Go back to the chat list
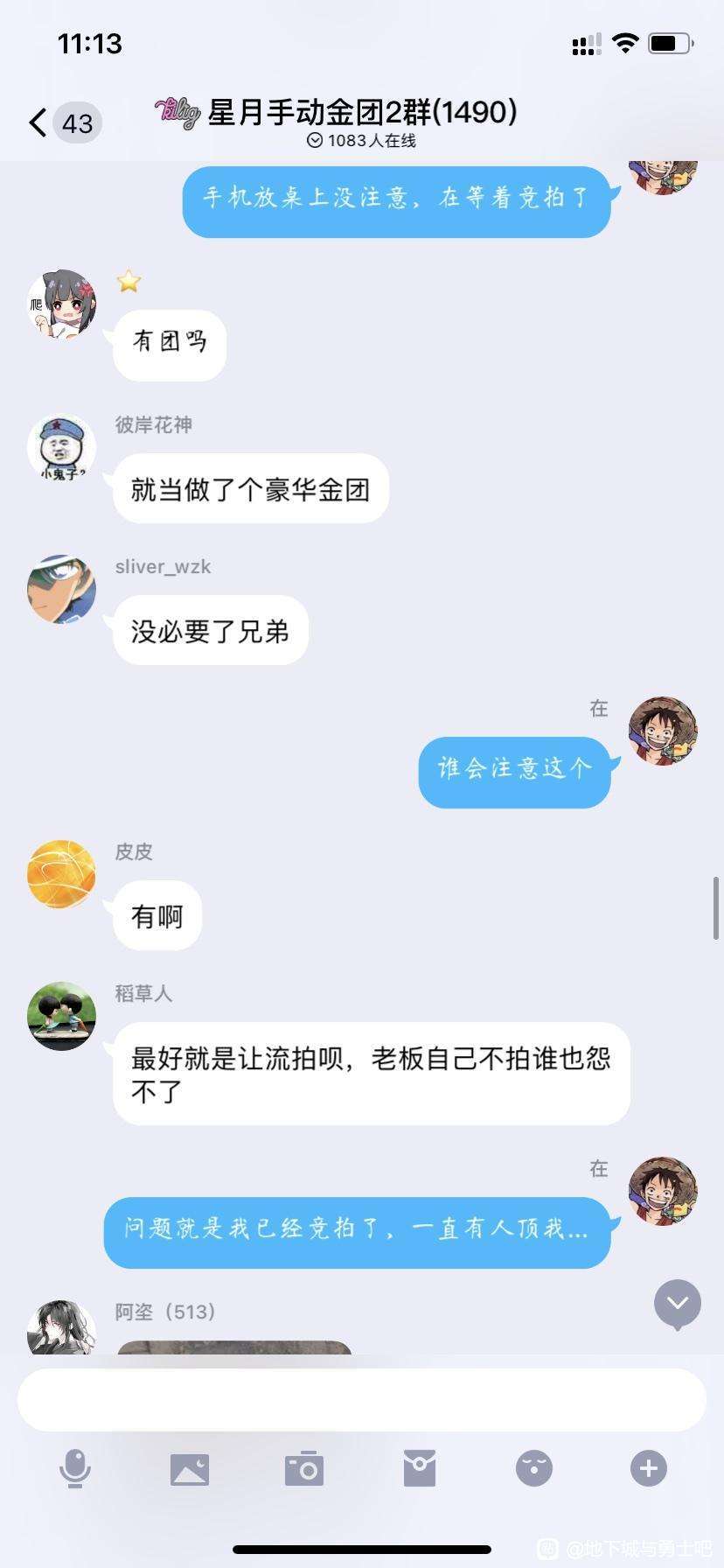Image resolution: width=724 pixels, height=1568 pixels. click(x=38, y=122)
